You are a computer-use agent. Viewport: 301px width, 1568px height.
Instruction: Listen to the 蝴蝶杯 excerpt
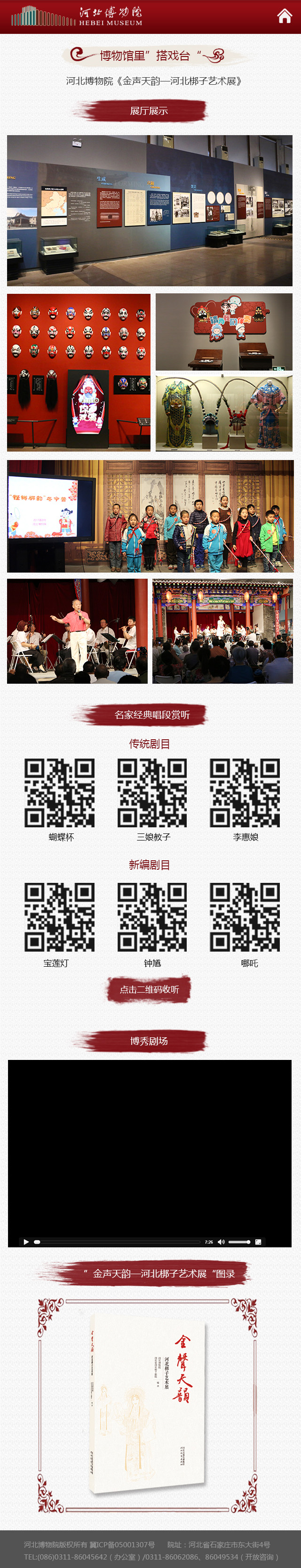tap(60, 792)
